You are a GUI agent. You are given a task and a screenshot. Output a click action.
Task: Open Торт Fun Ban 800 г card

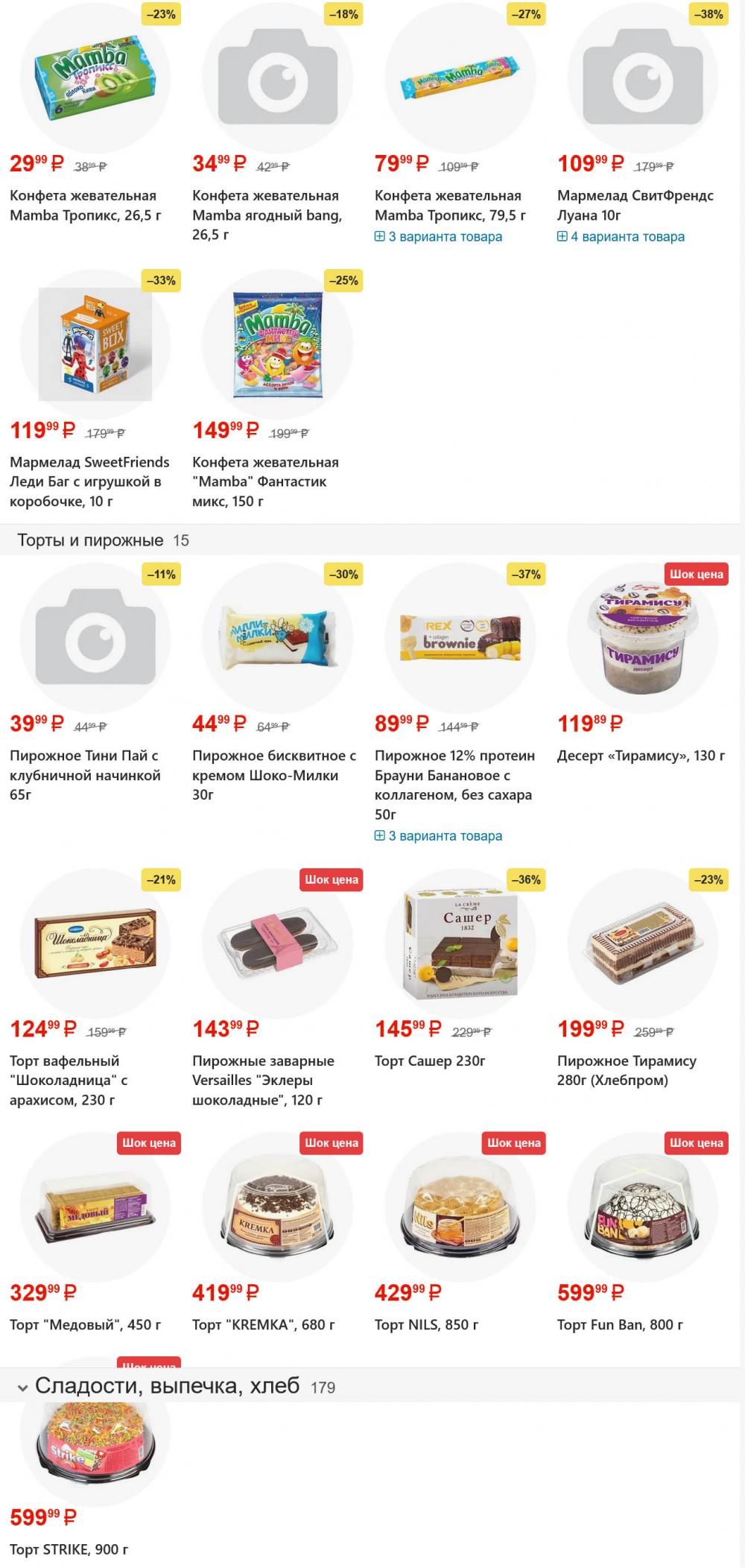point(620,1325)
